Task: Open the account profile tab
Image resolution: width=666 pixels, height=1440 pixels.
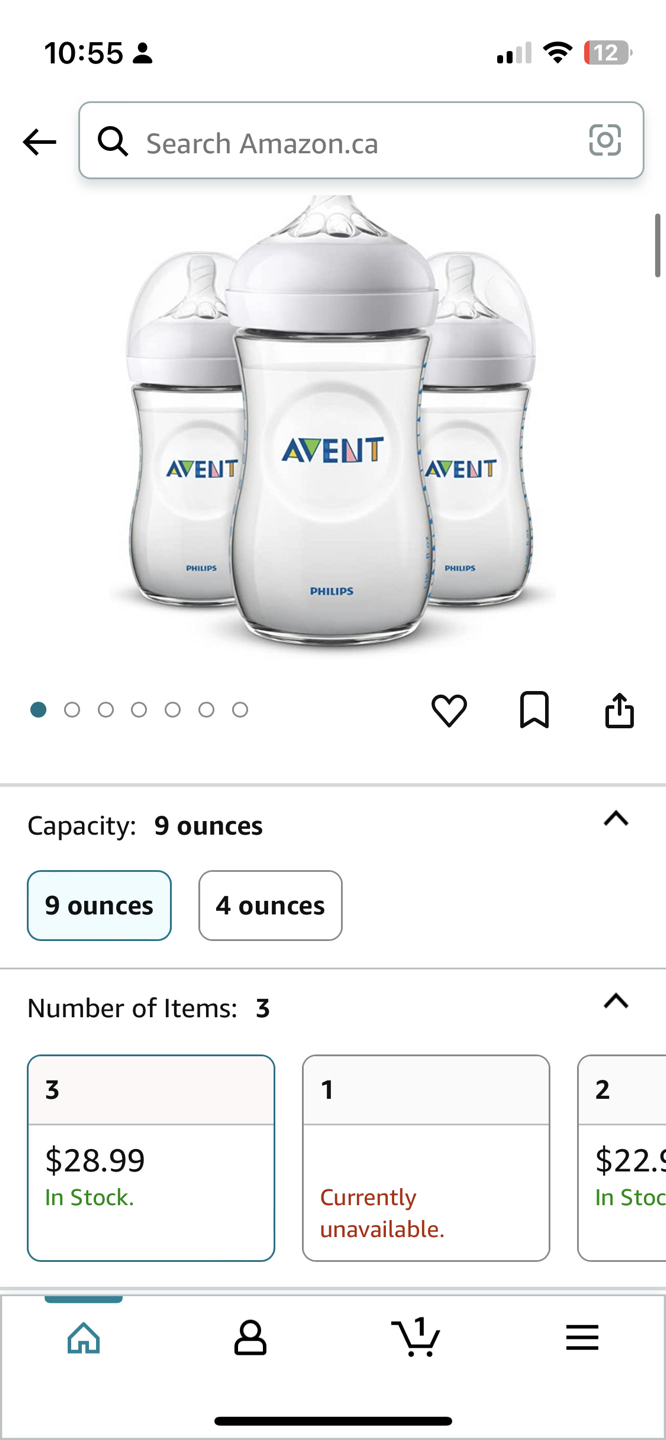Action: (250, 1338)
